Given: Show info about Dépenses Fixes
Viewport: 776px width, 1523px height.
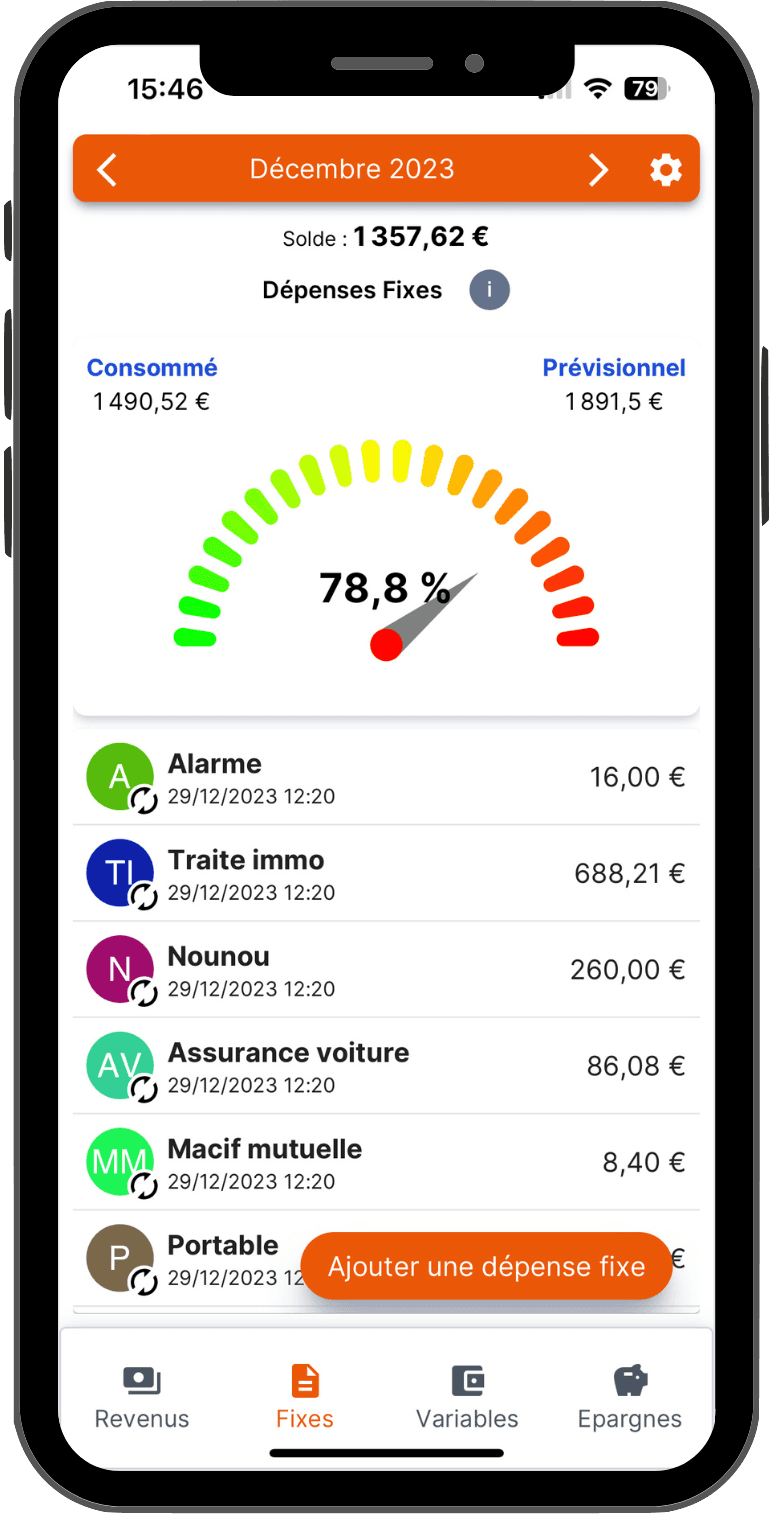Looking at the screenshot, I should 490,291.
